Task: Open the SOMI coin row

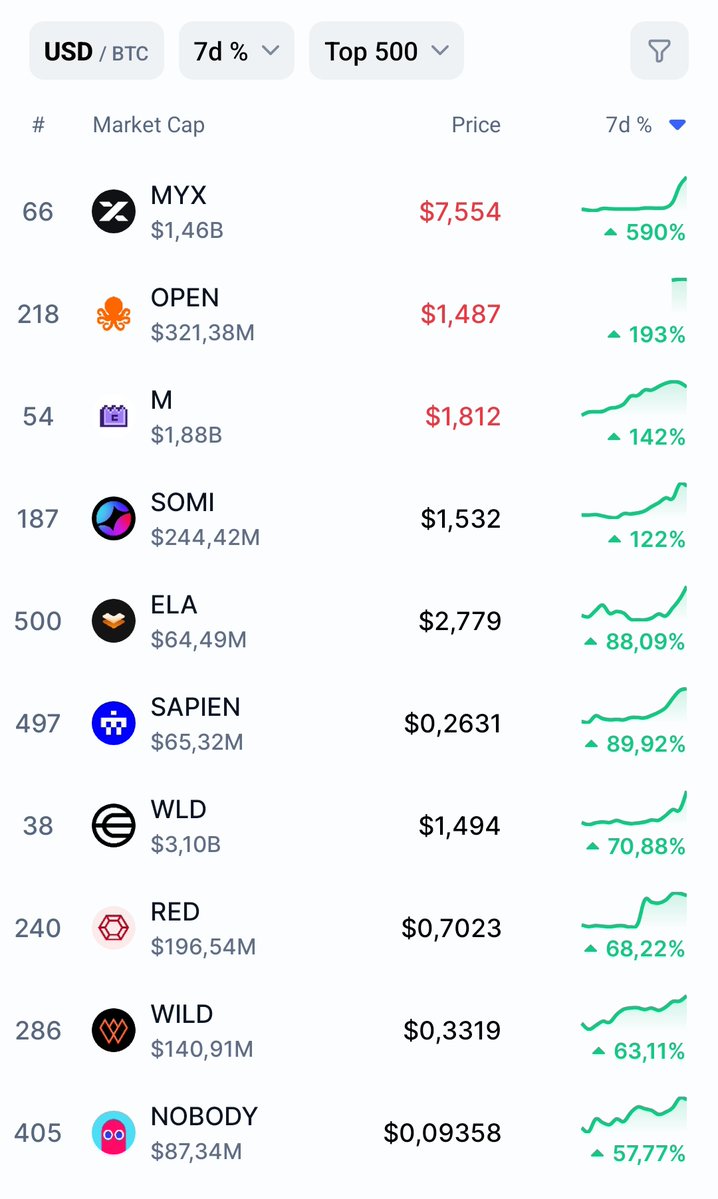Action: 359,519
